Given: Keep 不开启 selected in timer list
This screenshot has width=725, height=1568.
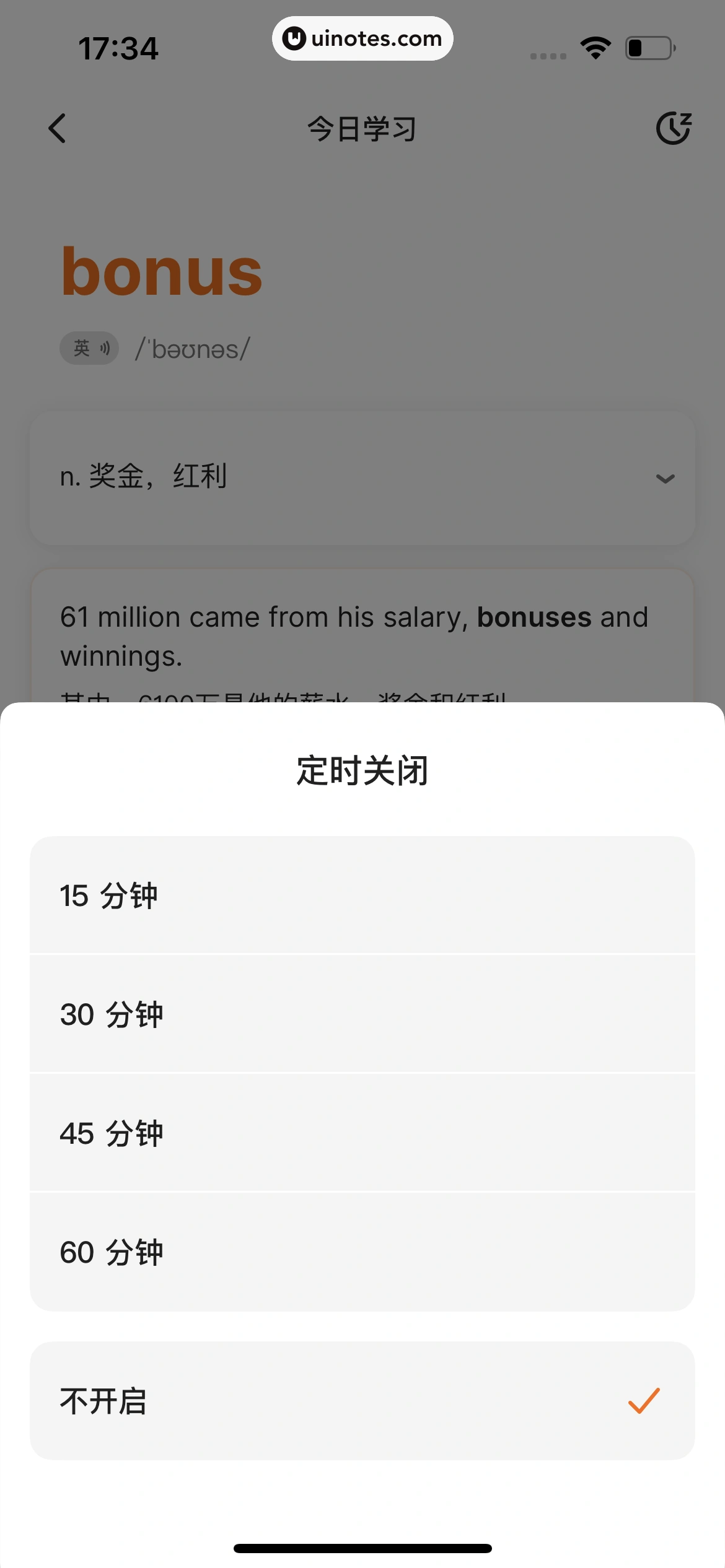Looking at the screenshot, I should point(362,1401).
